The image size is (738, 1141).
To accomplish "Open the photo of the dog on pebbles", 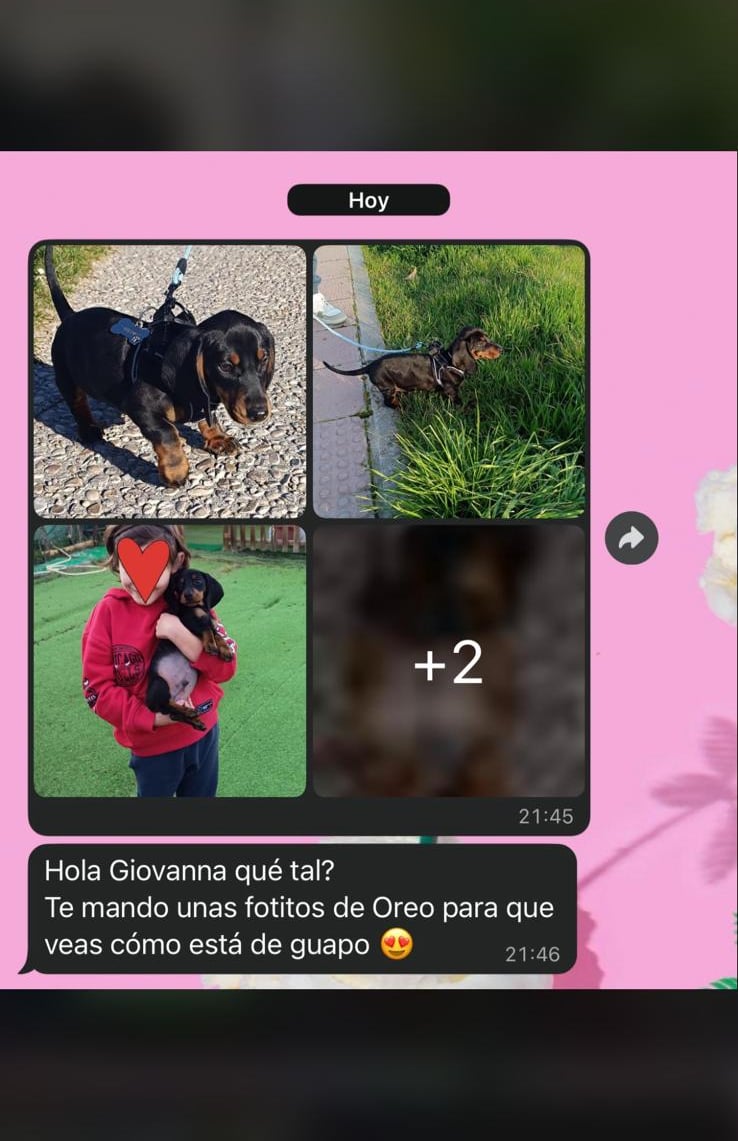I will [x=170, y=381].
